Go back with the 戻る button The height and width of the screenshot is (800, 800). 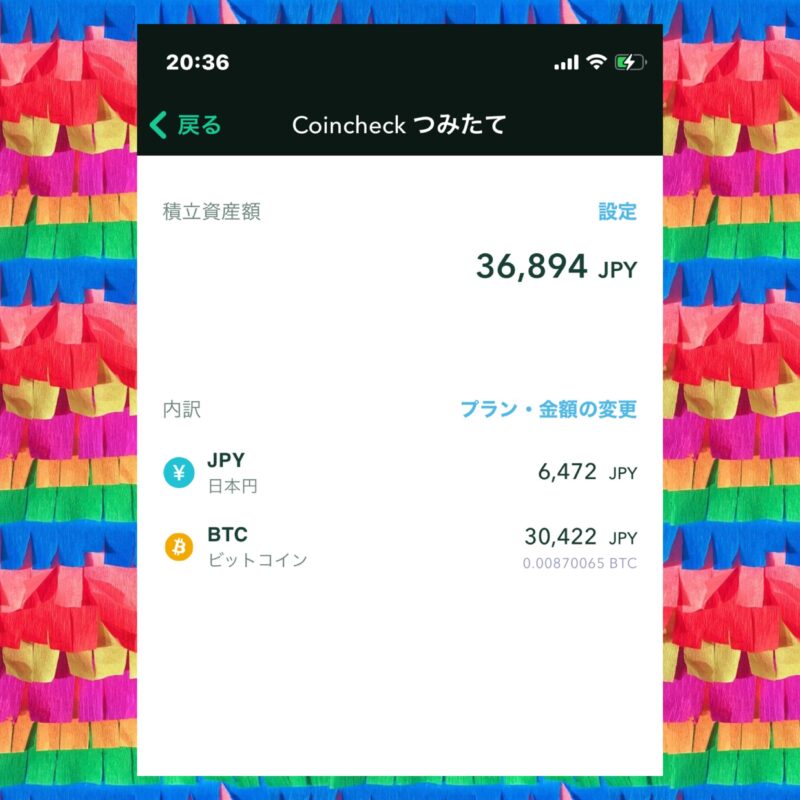[x=186, y=125]
